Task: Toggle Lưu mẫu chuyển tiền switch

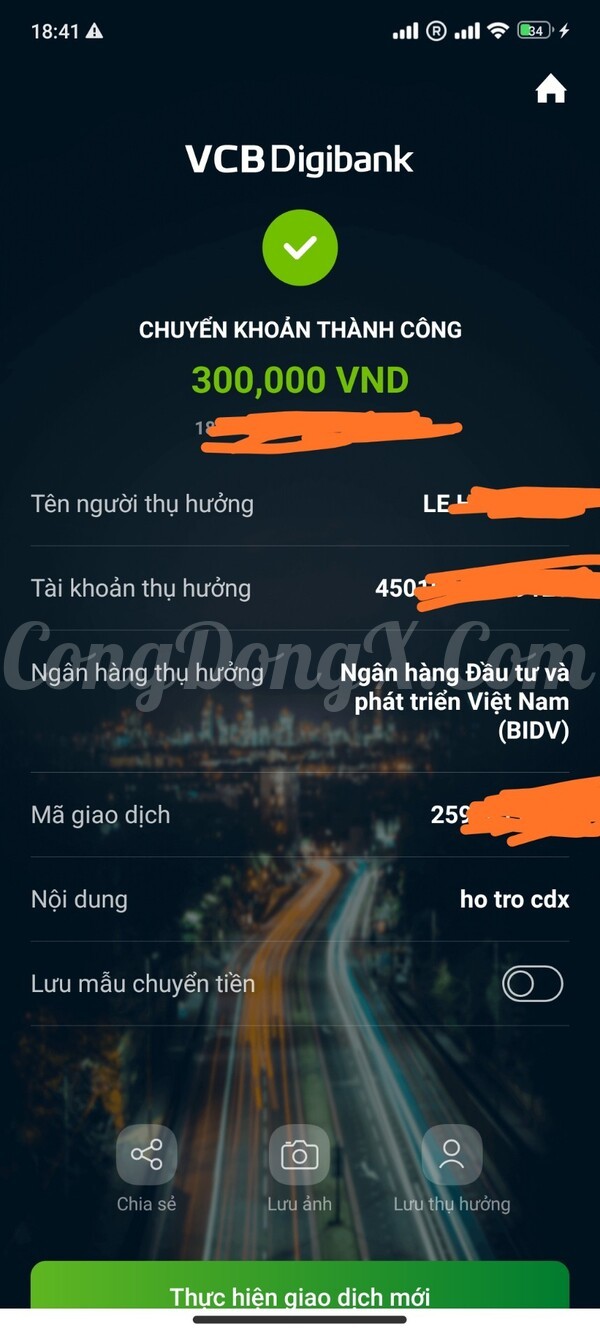Action: (532, 984)
